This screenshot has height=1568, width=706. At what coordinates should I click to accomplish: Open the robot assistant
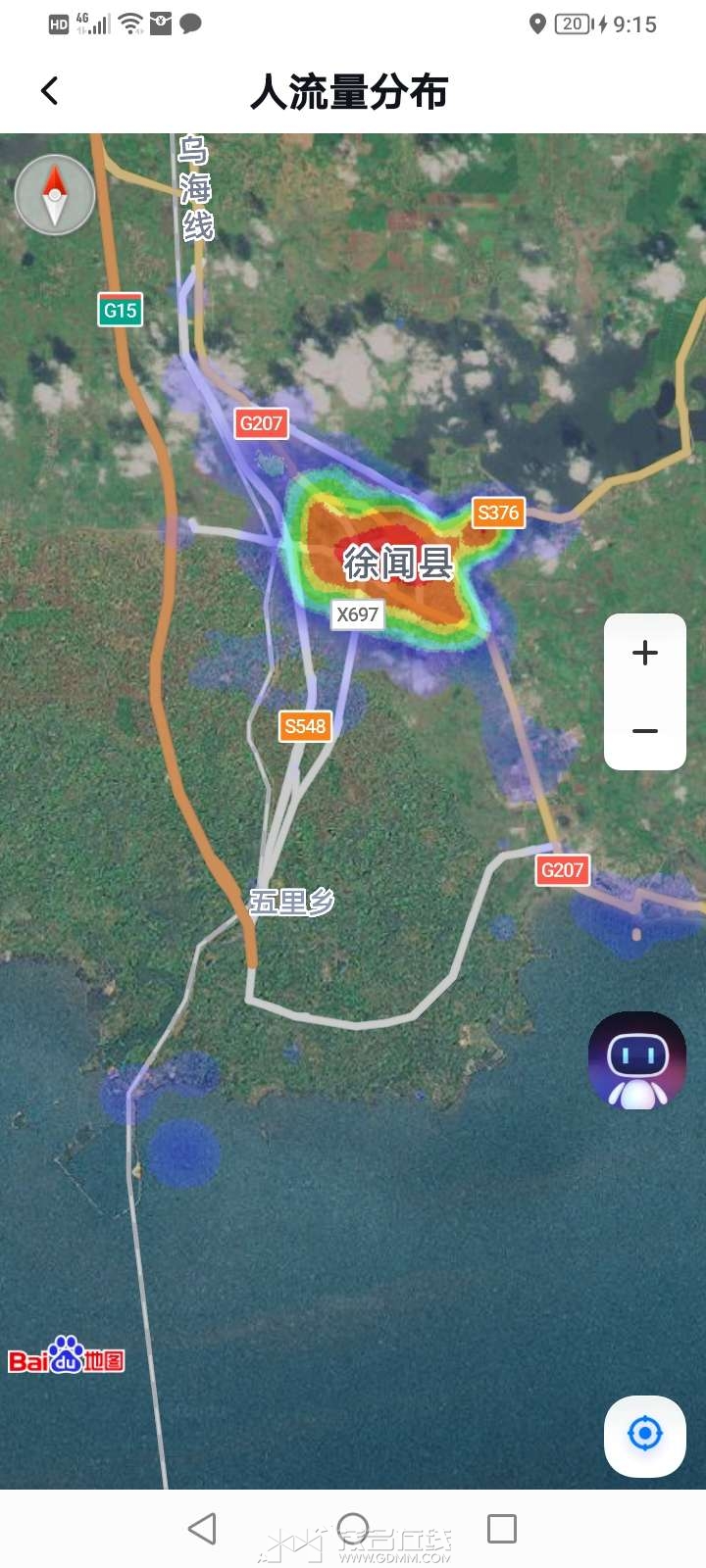pyautogui.click(x=637, y=1062)
